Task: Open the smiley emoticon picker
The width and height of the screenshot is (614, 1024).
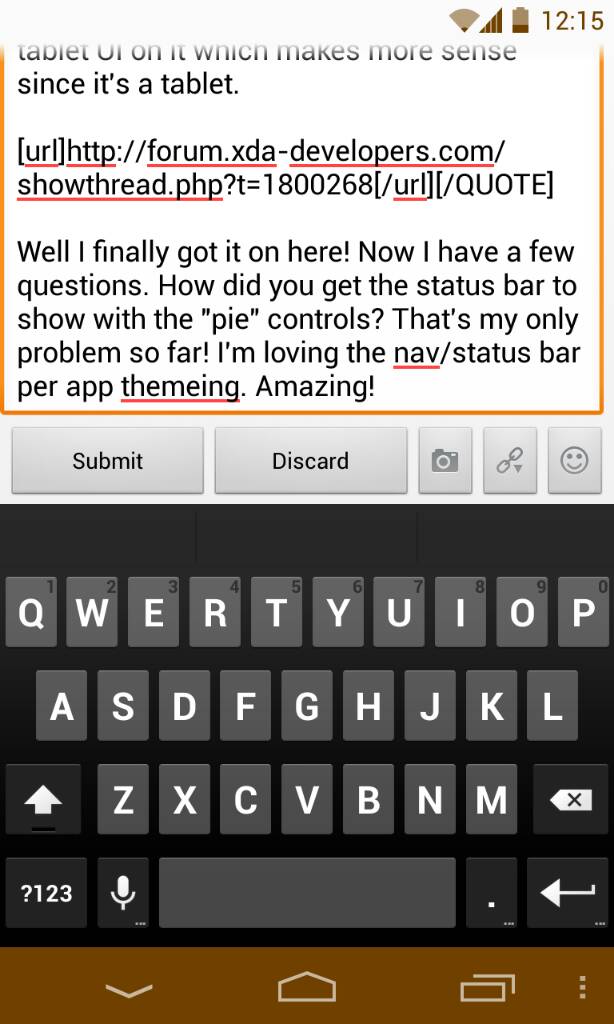Action: [575, 461]
